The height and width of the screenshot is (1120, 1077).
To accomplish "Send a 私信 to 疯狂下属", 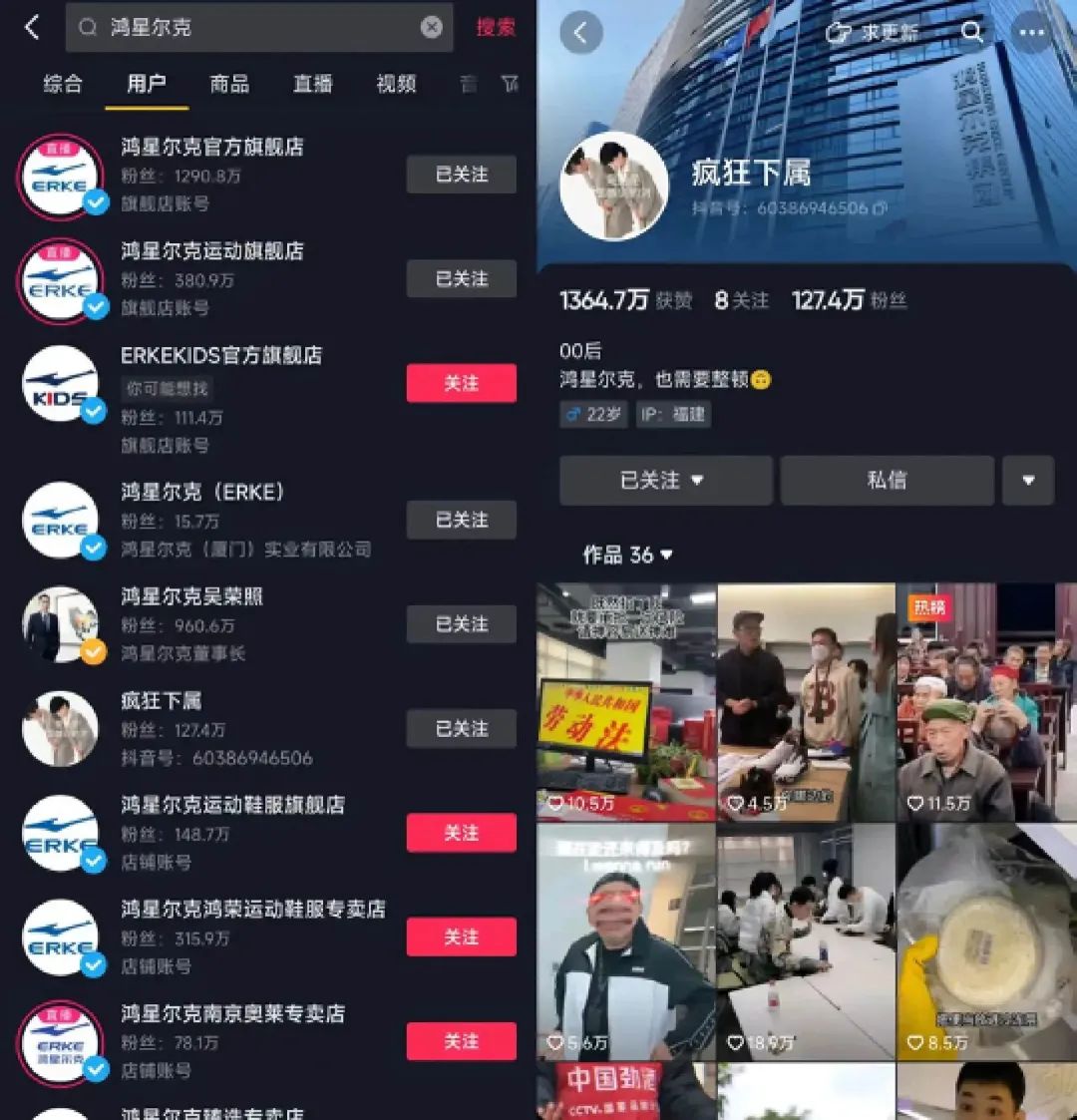I will point(887,481).
